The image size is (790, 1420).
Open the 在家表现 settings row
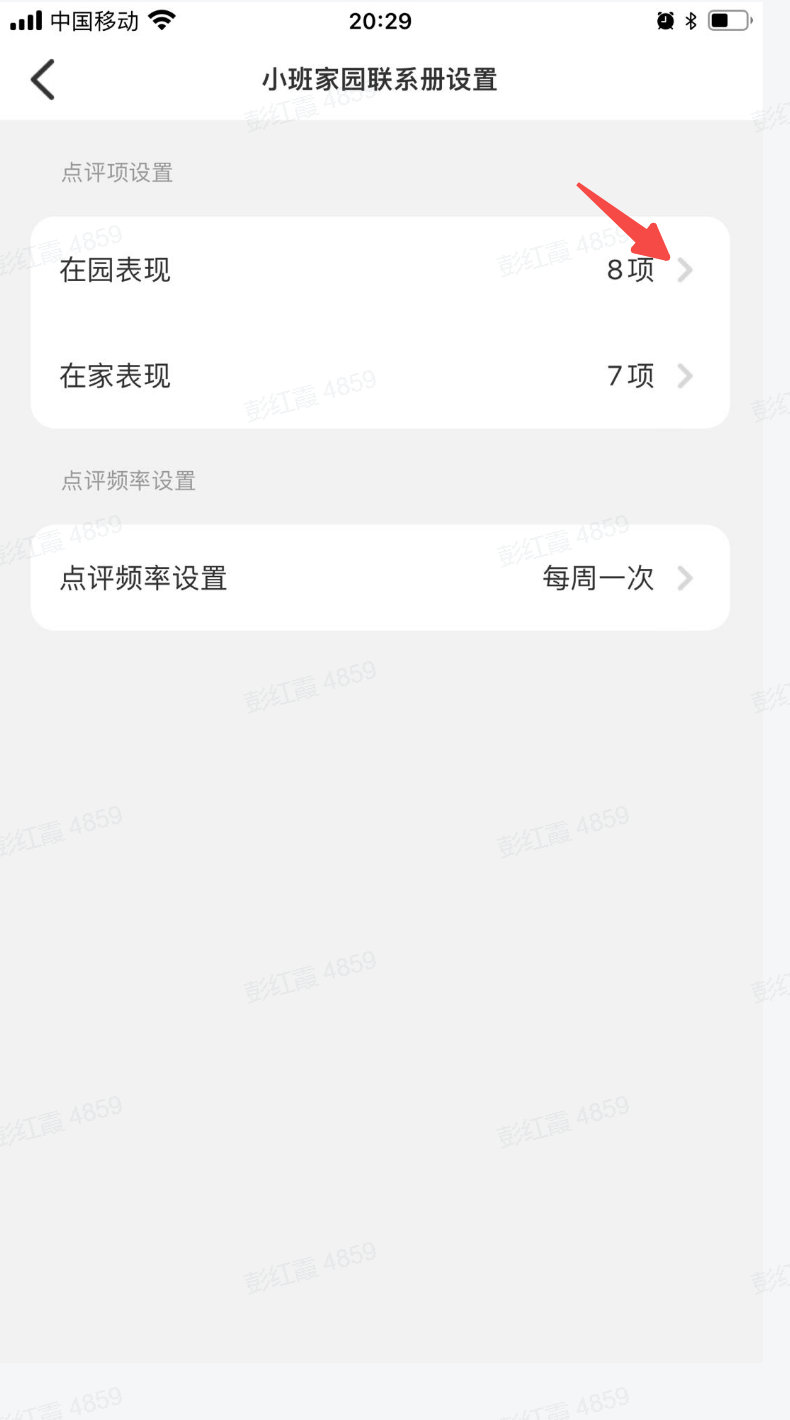click(x=380, y=376)
